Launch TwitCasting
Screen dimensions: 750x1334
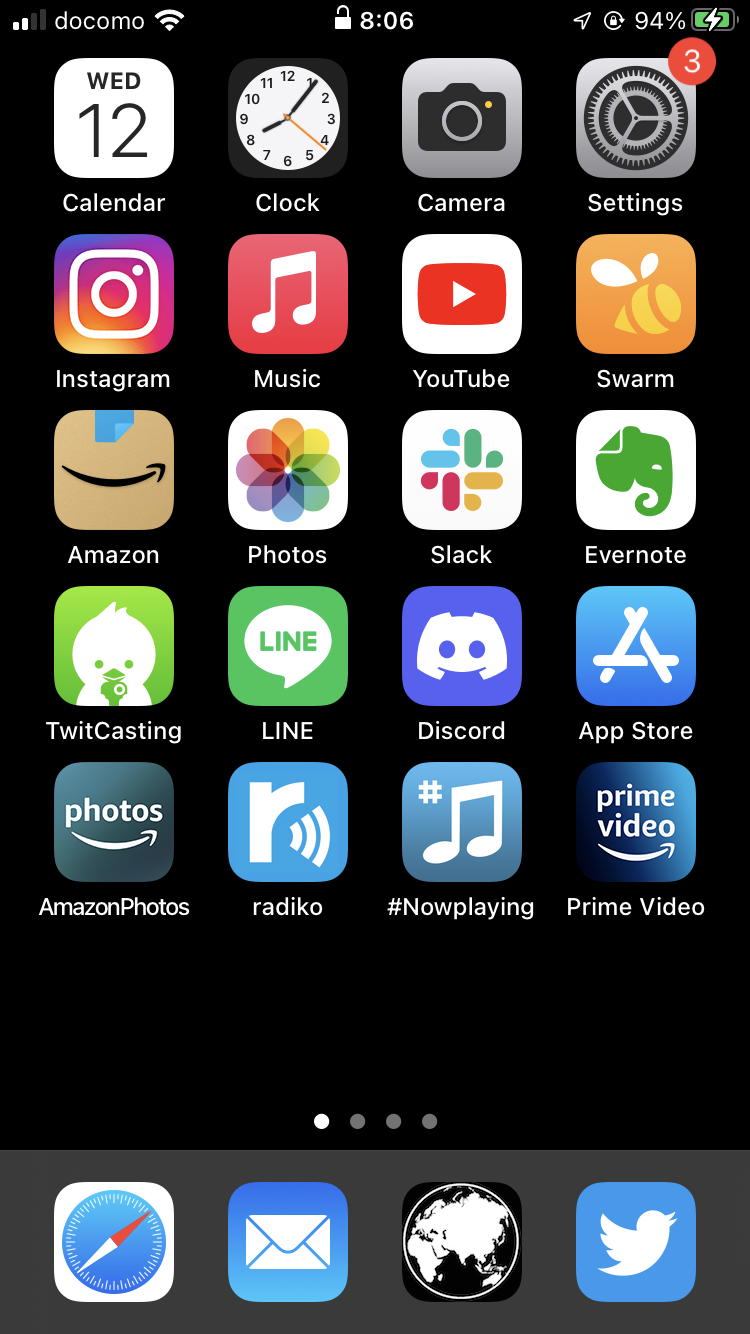click(x=114, y=646)
